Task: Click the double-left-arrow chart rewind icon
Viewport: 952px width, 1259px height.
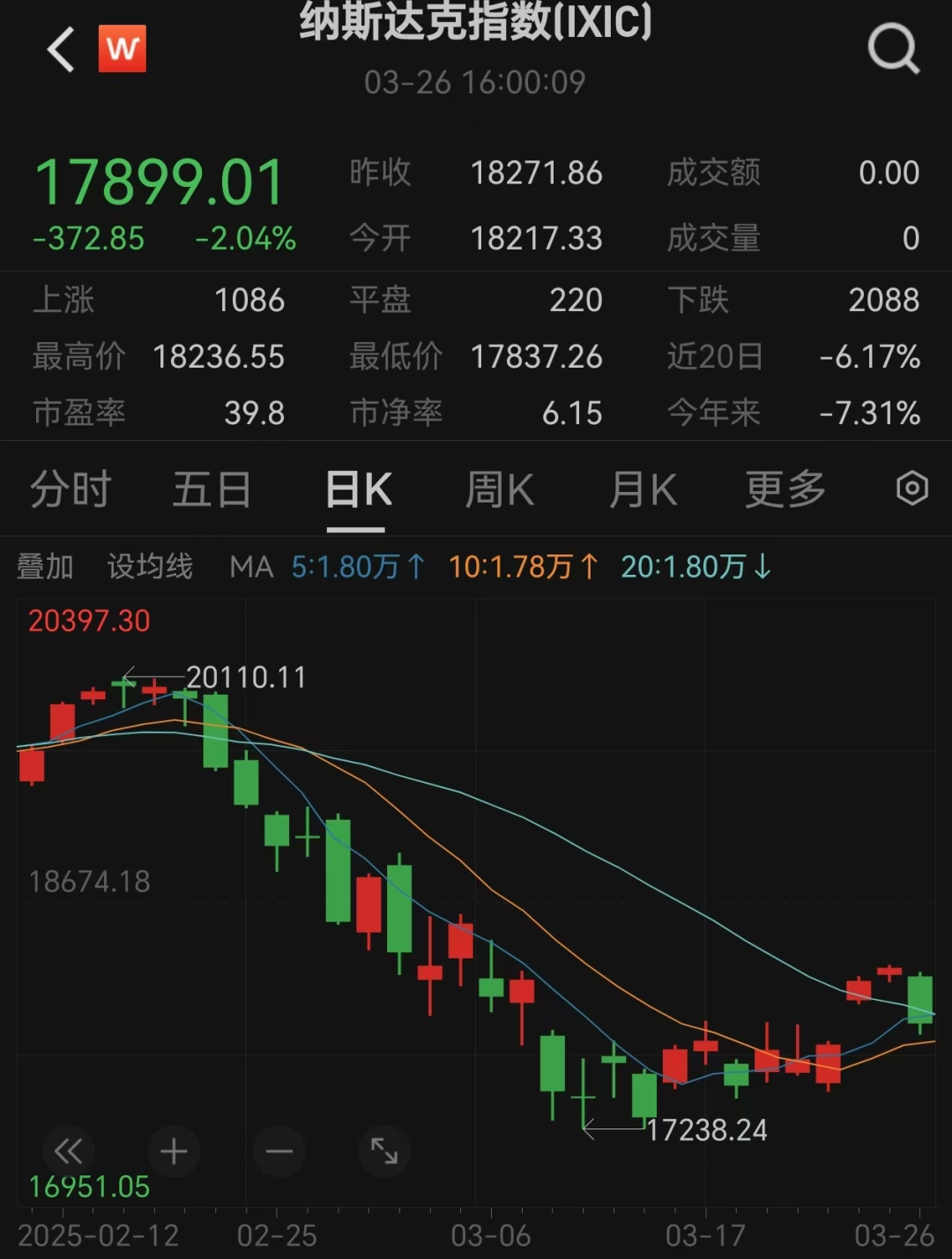Action: (x=67, y=1151)
